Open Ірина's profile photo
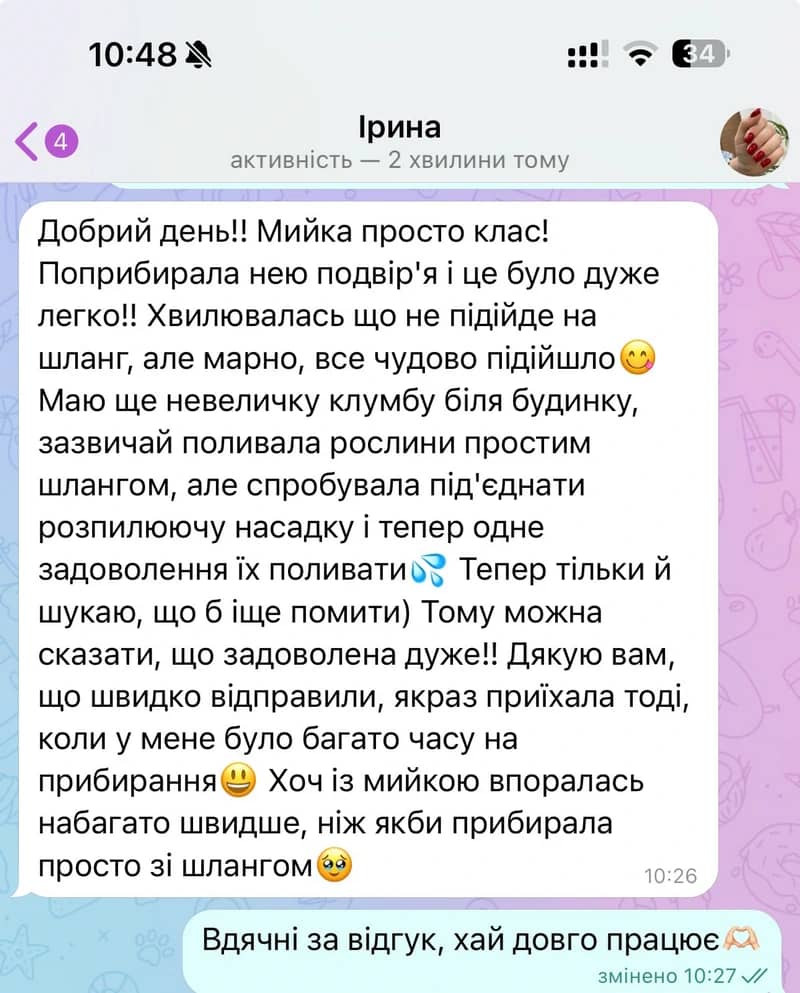The image size is (800, 993). 755,141
